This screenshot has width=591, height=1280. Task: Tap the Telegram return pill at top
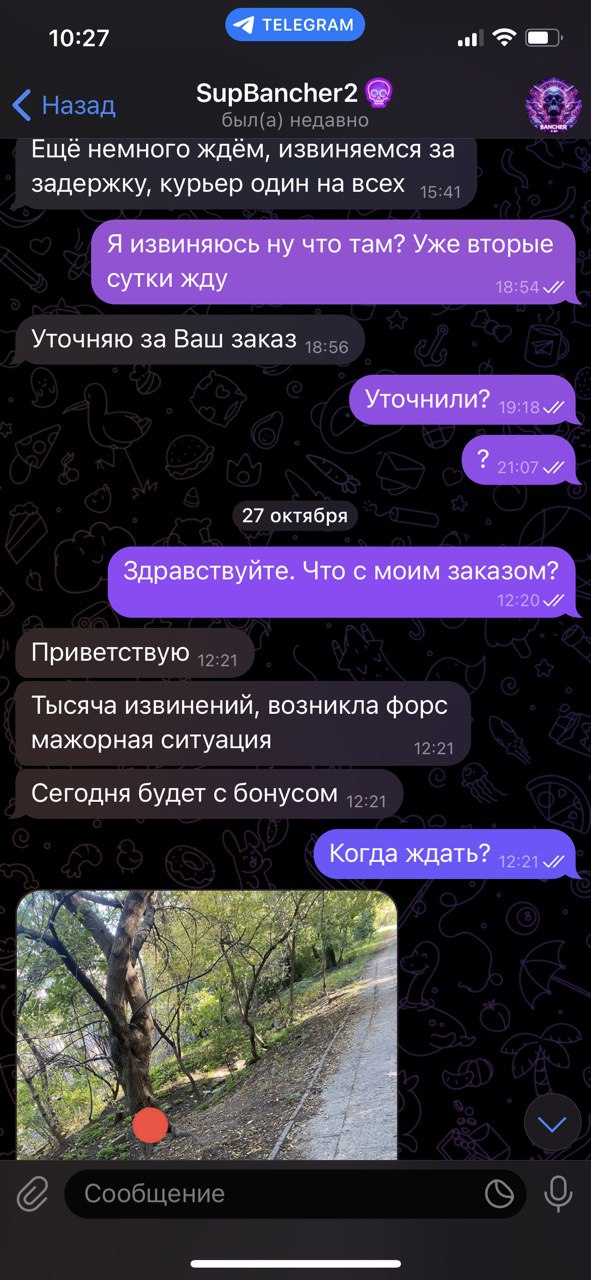click(x=295, y=25)
